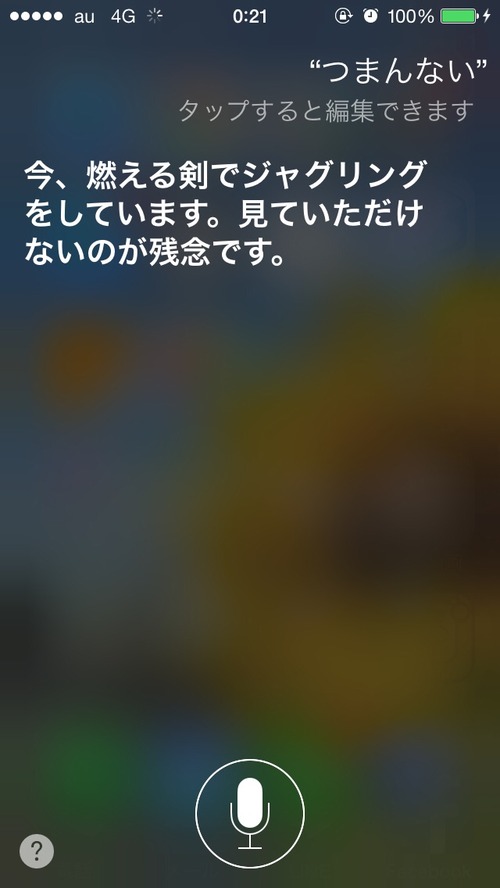Open the Siri help question mark

click(x=37, y=851)
